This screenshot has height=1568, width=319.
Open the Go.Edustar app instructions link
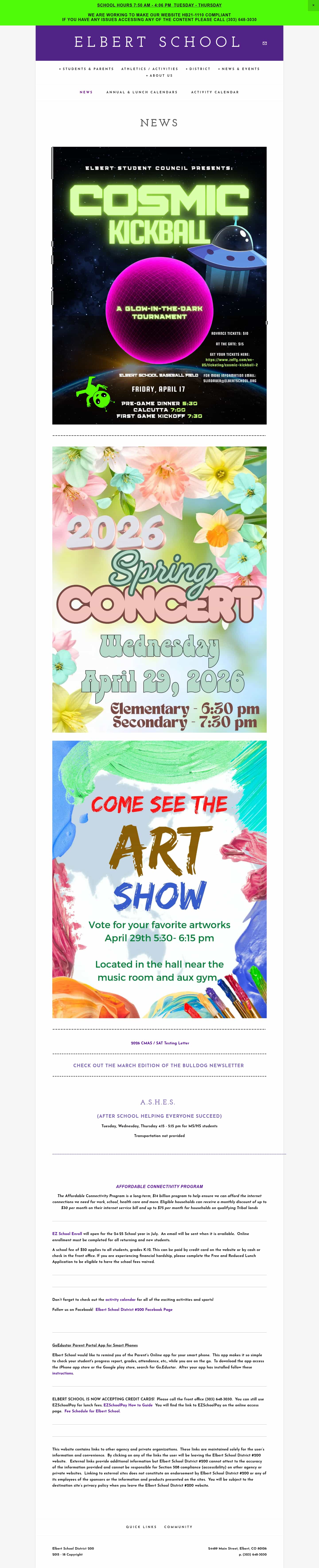pos(63,1373)
